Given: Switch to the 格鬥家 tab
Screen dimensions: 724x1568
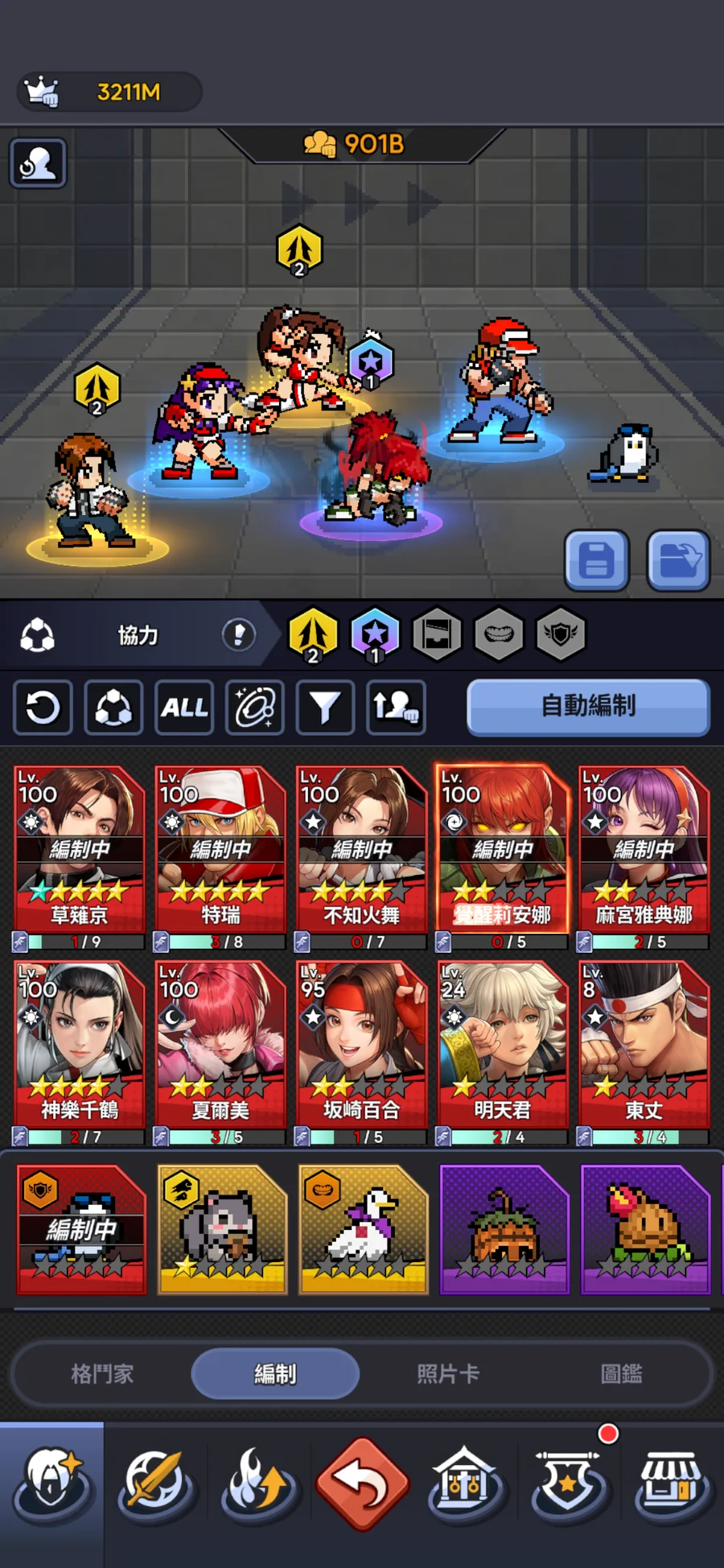Looking at the screenshot, I should tap(102, 1373).
